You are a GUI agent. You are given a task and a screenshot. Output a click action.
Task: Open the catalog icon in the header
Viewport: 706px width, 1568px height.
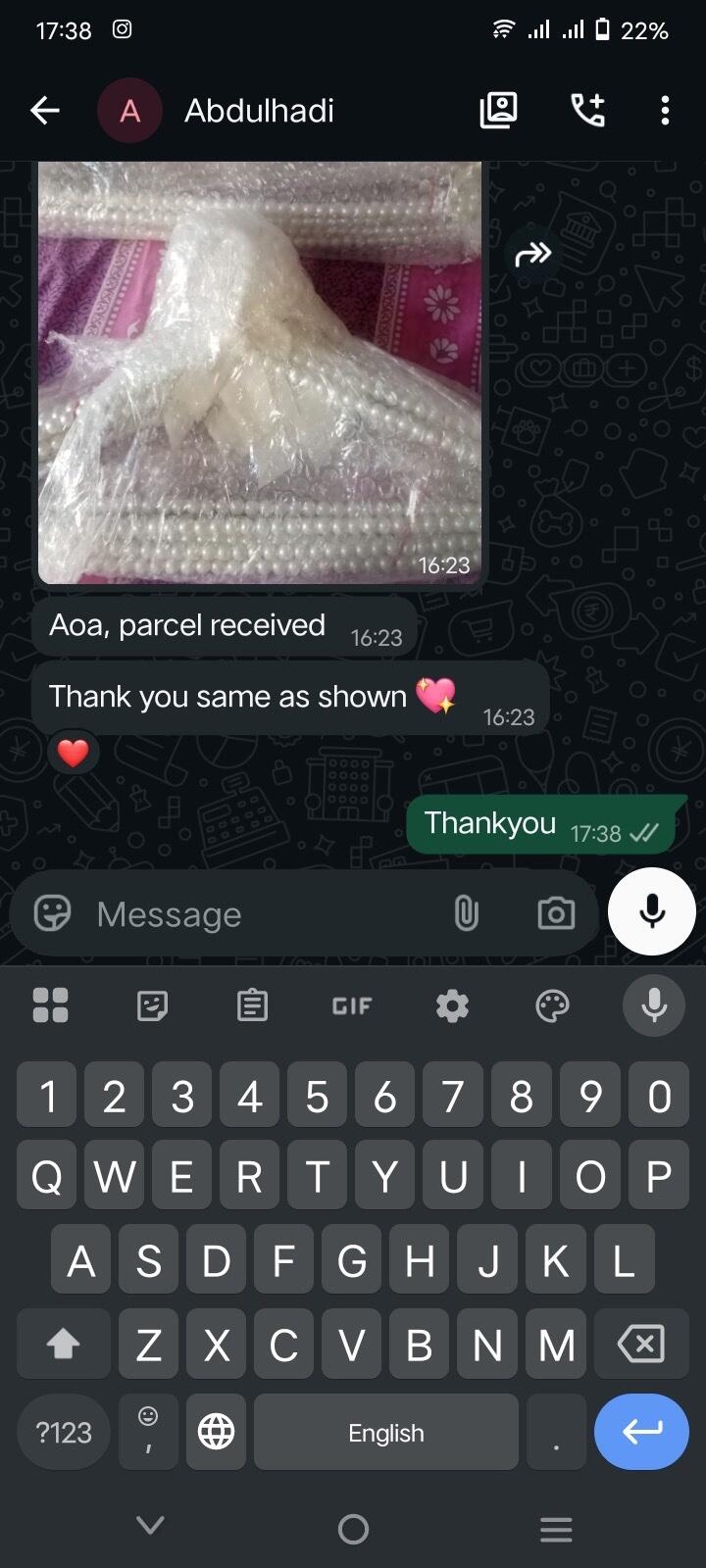coord(498,111)
